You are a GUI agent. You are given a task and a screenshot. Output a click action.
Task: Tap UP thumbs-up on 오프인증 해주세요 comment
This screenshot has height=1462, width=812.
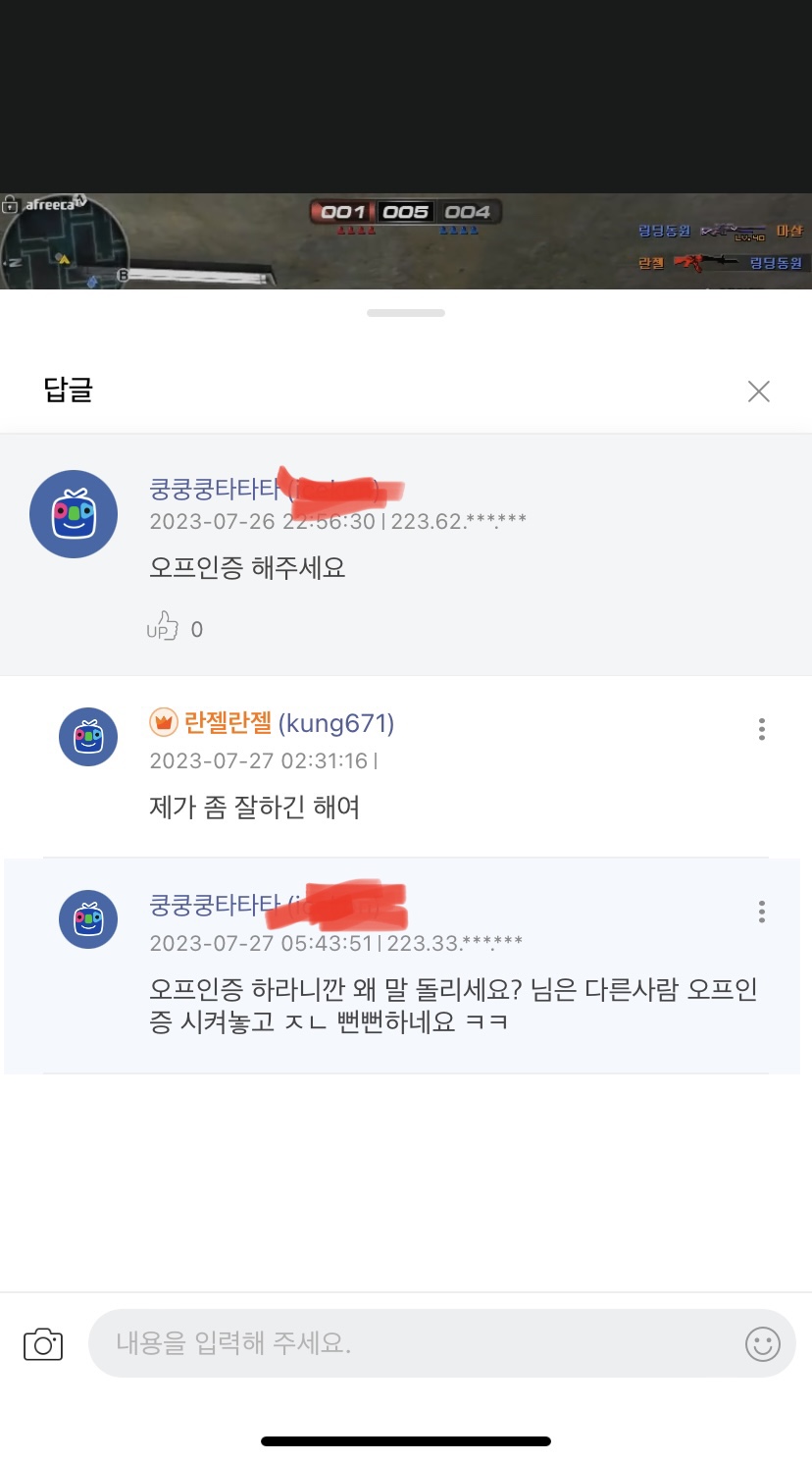click(x=163, y=627)
